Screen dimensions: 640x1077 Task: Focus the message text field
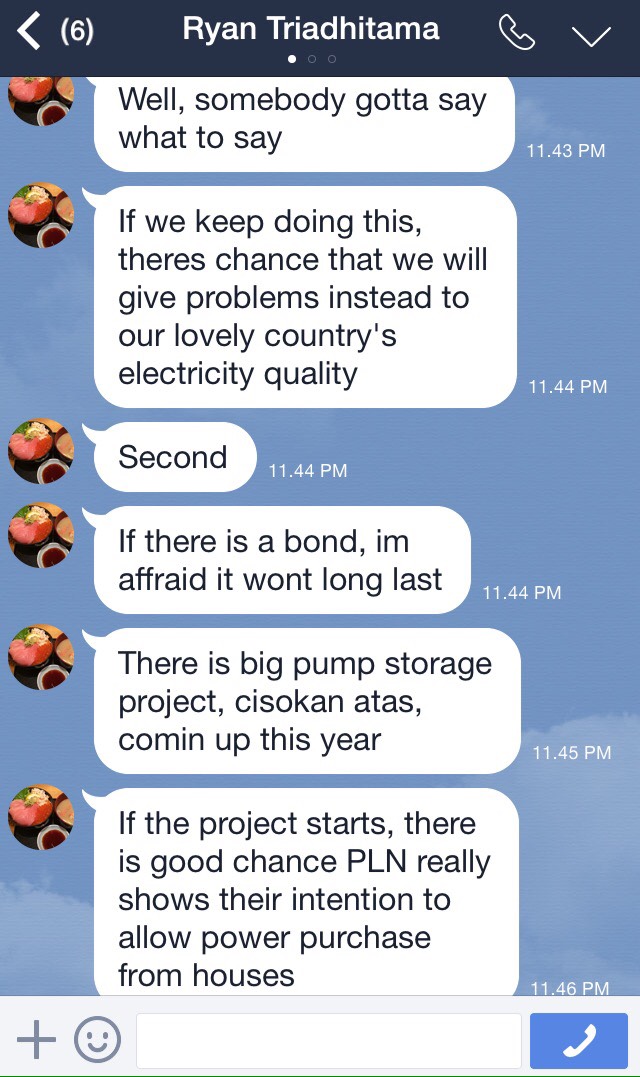click(328, 1041)
